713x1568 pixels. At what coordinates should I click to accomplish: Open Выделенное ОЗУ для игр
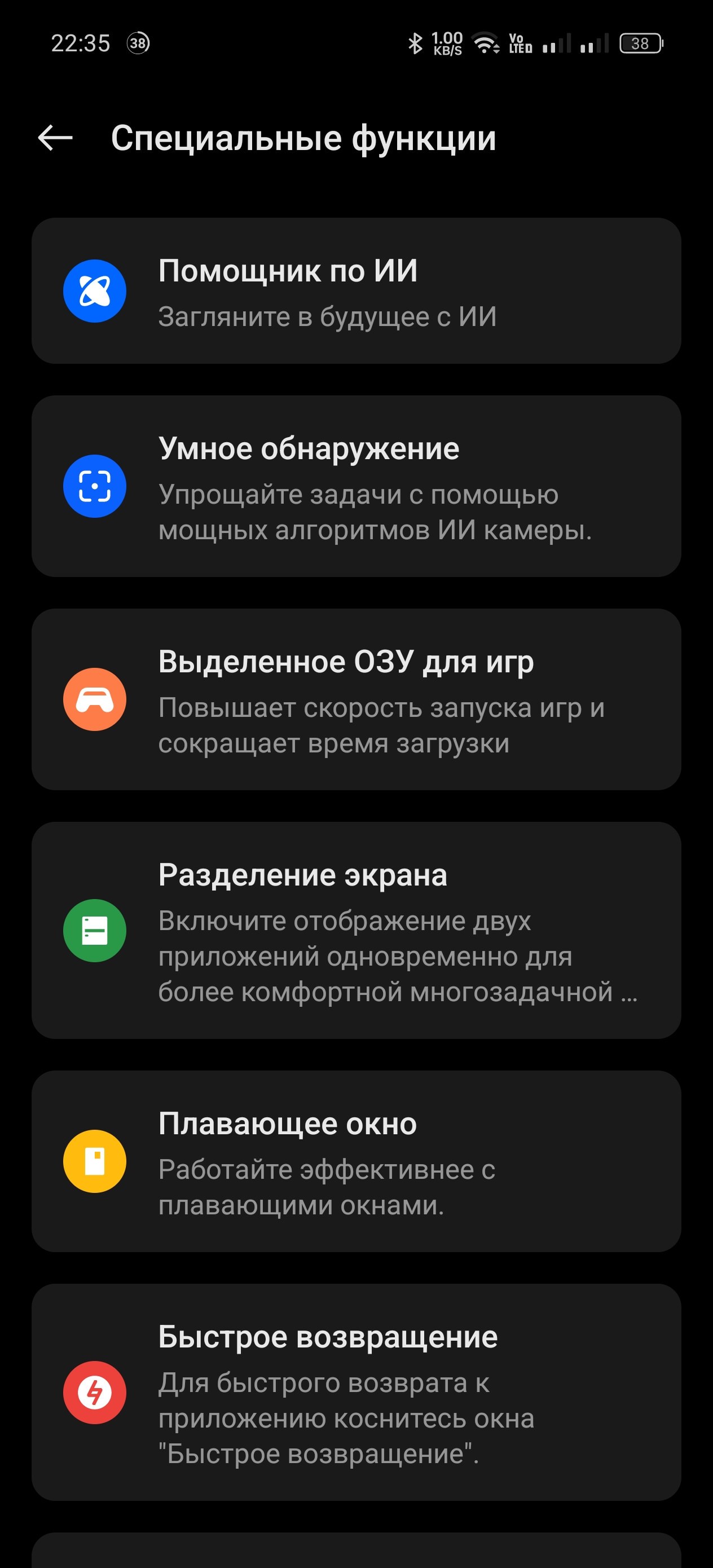[356, 699]
